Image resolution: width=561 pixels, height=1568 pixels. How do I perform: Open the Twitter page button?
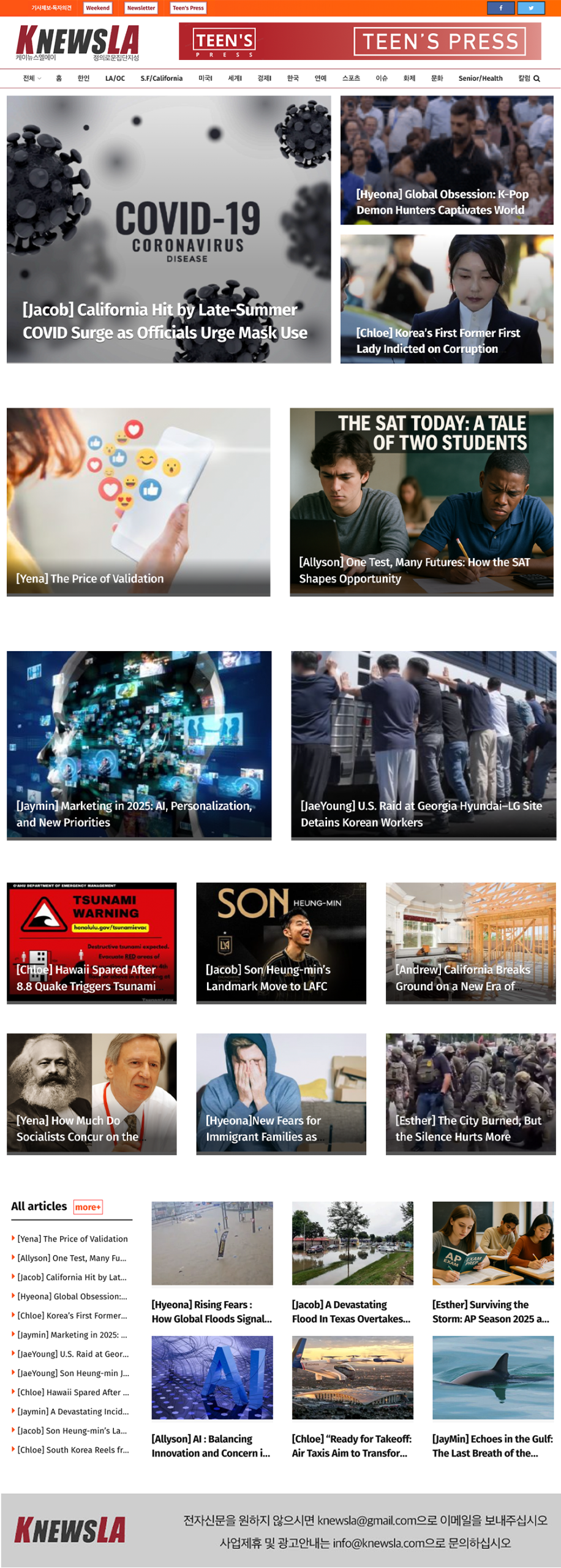click(x=530, y=8)
